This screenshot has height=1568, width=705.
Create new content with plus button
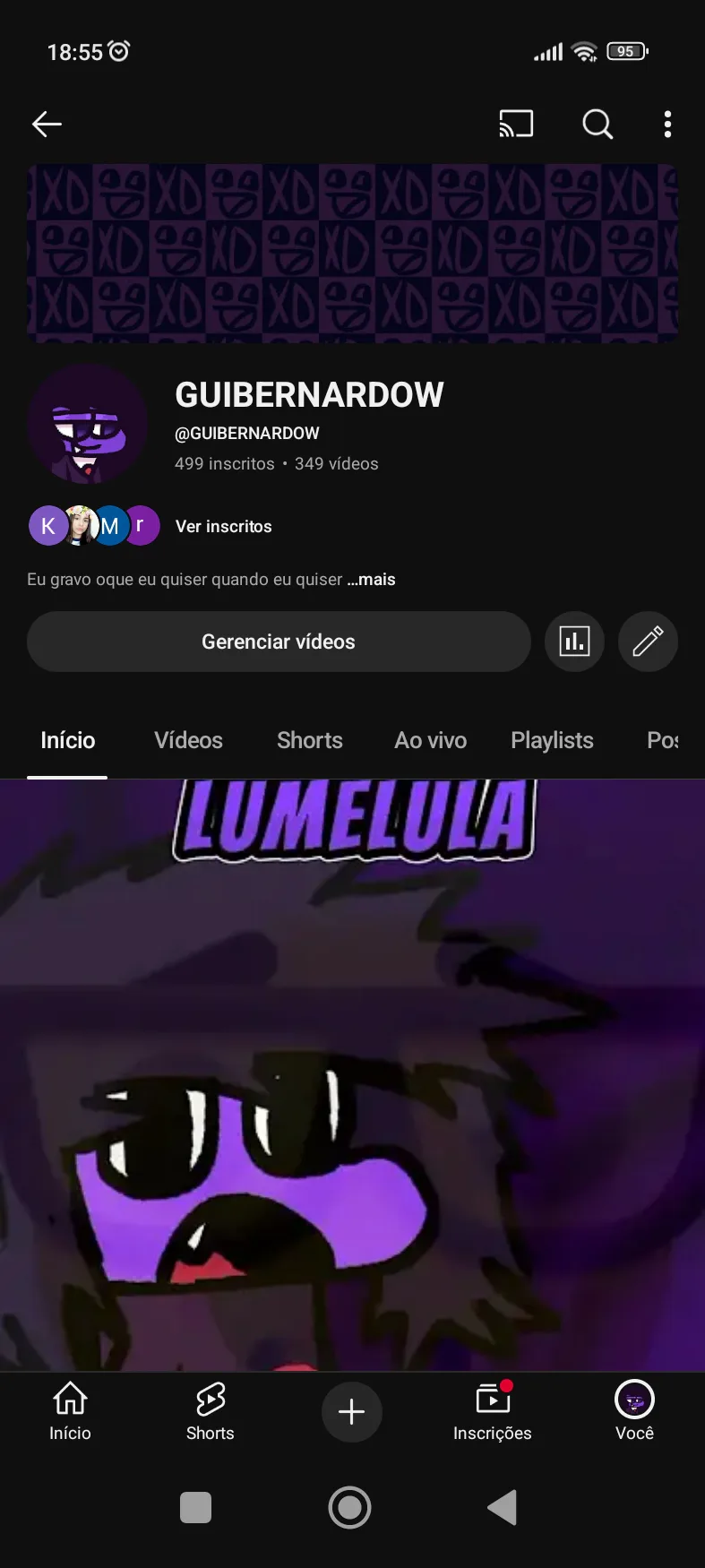point(352,1412)
